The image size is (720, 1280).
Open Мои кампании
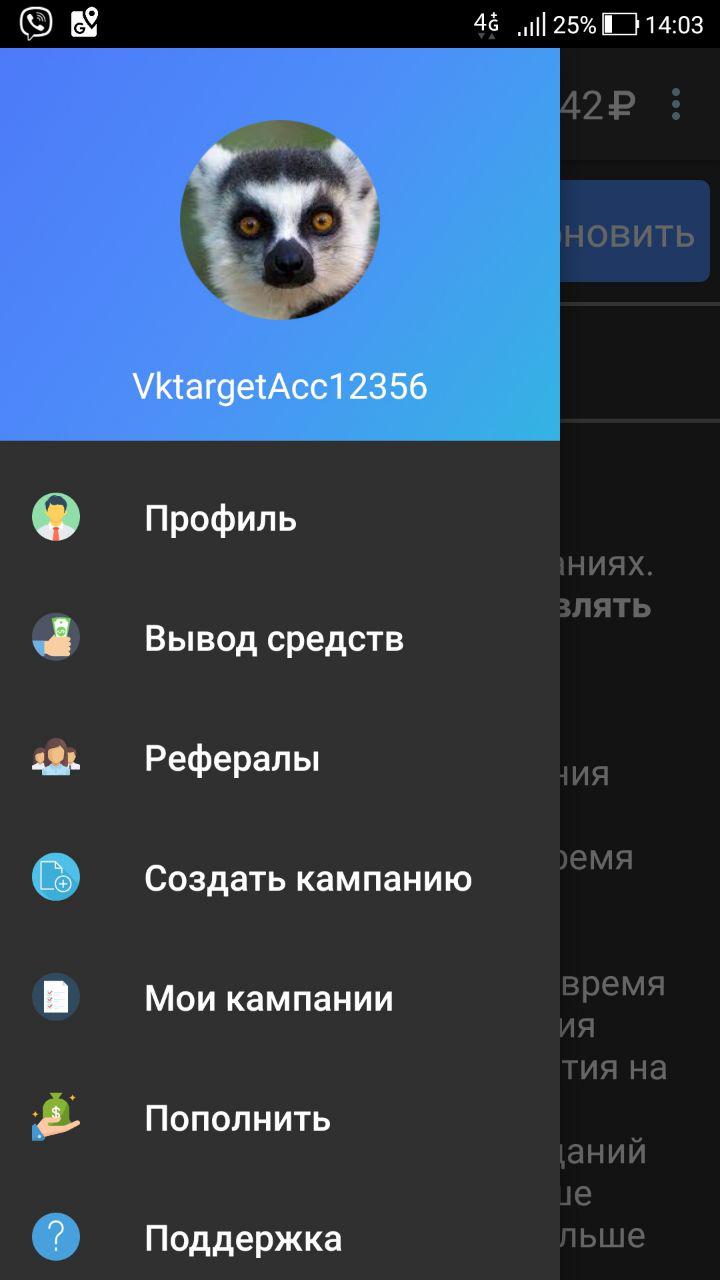click(x=280, y=998)
